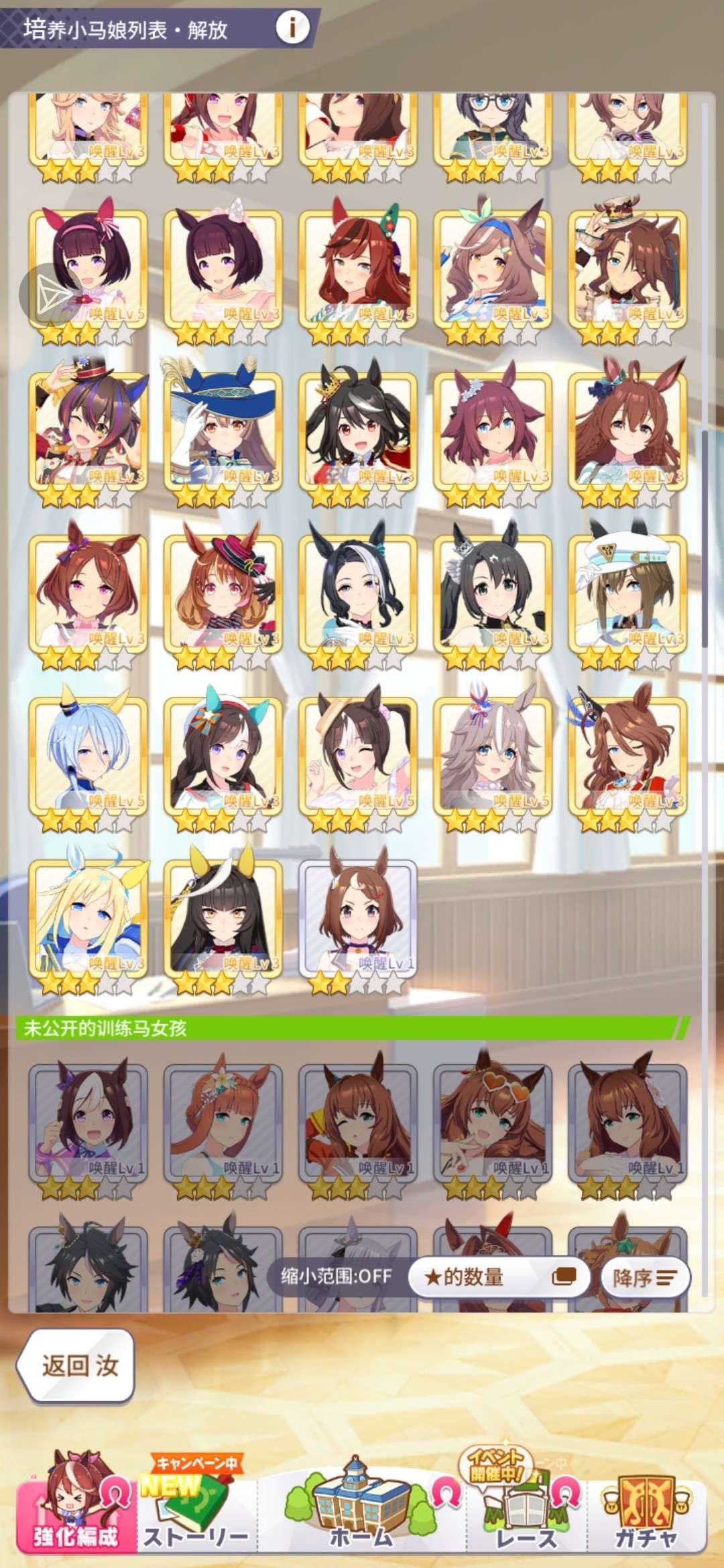Image resolution: width=724 pixels, height=1568 pixels.
Task: Select the gray-haired character with tricolor ribbon
Action: pos(493,757)
